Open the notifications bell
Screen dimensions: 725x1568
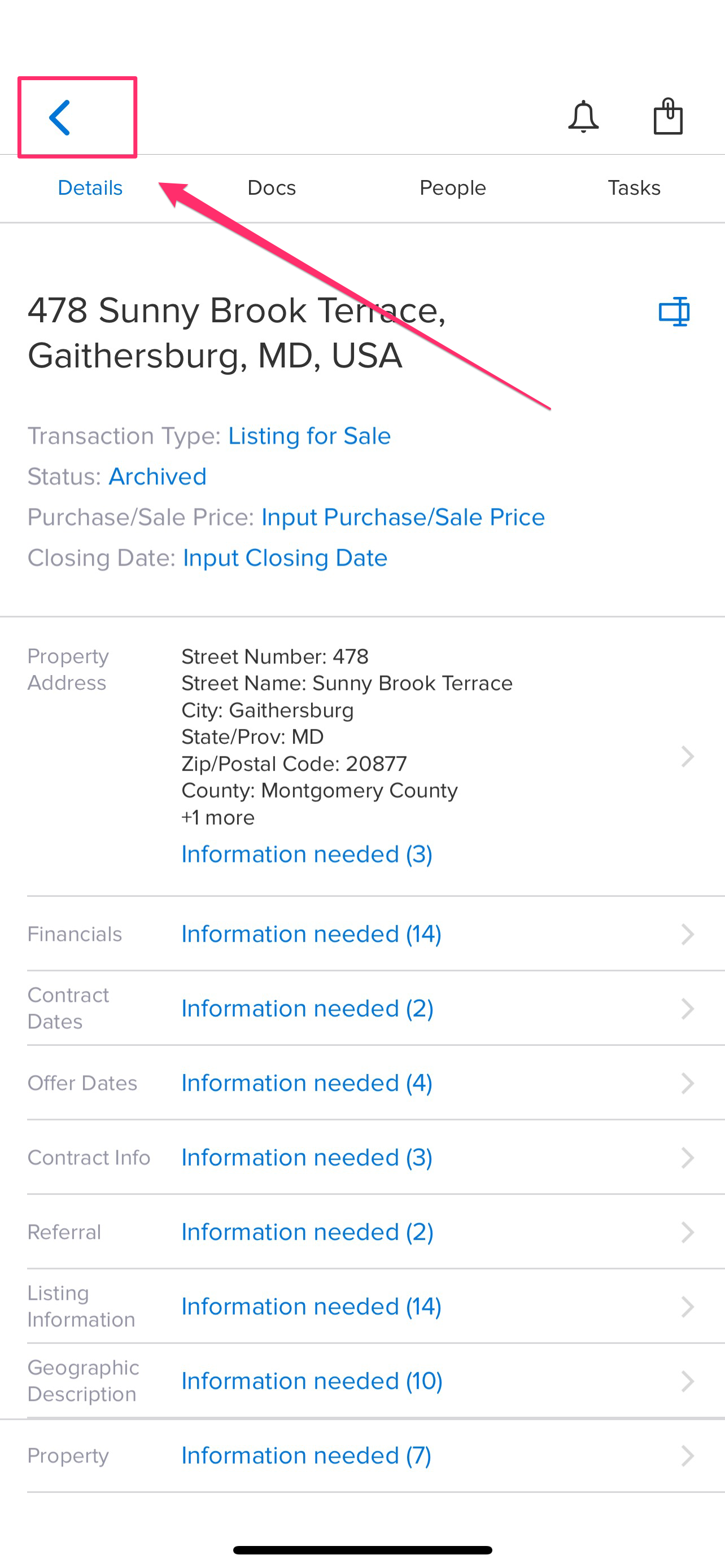click(583, 117)
